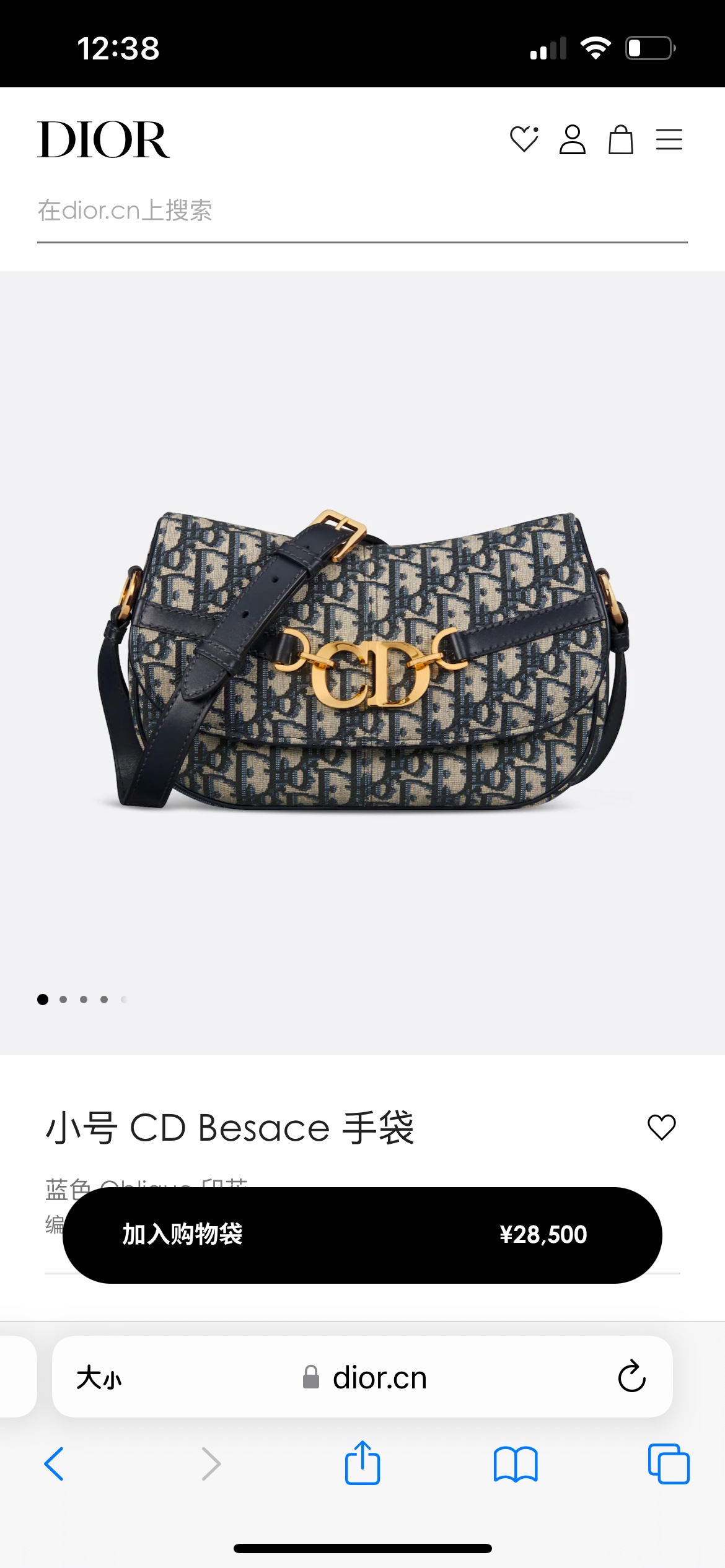The image size is (725, 1568).
Task: Reload the page
Action: tap(631, 1377)
